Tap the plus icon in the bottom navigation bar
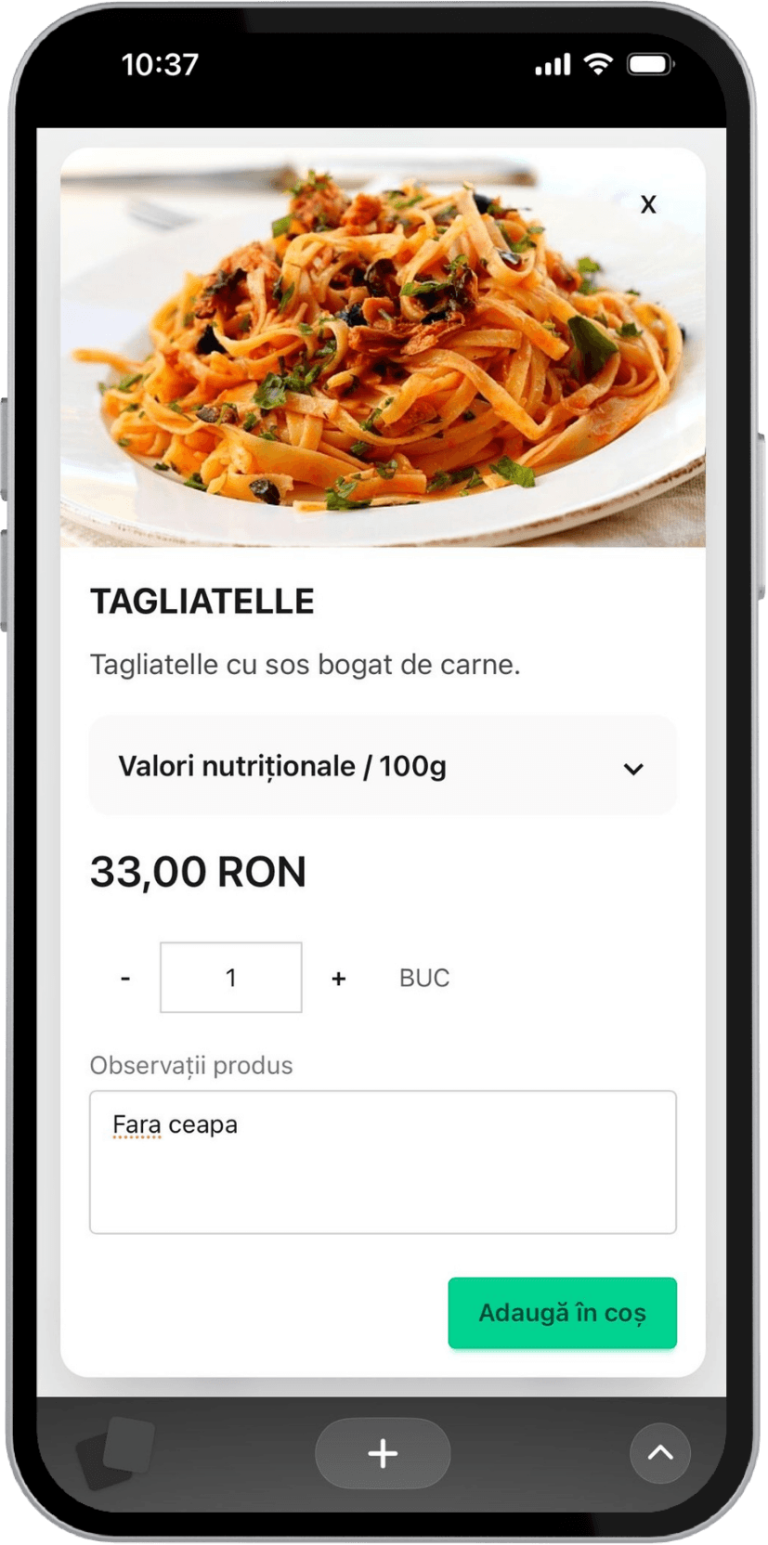This screenshot has height=1545, width=768. pos(382,1453)
